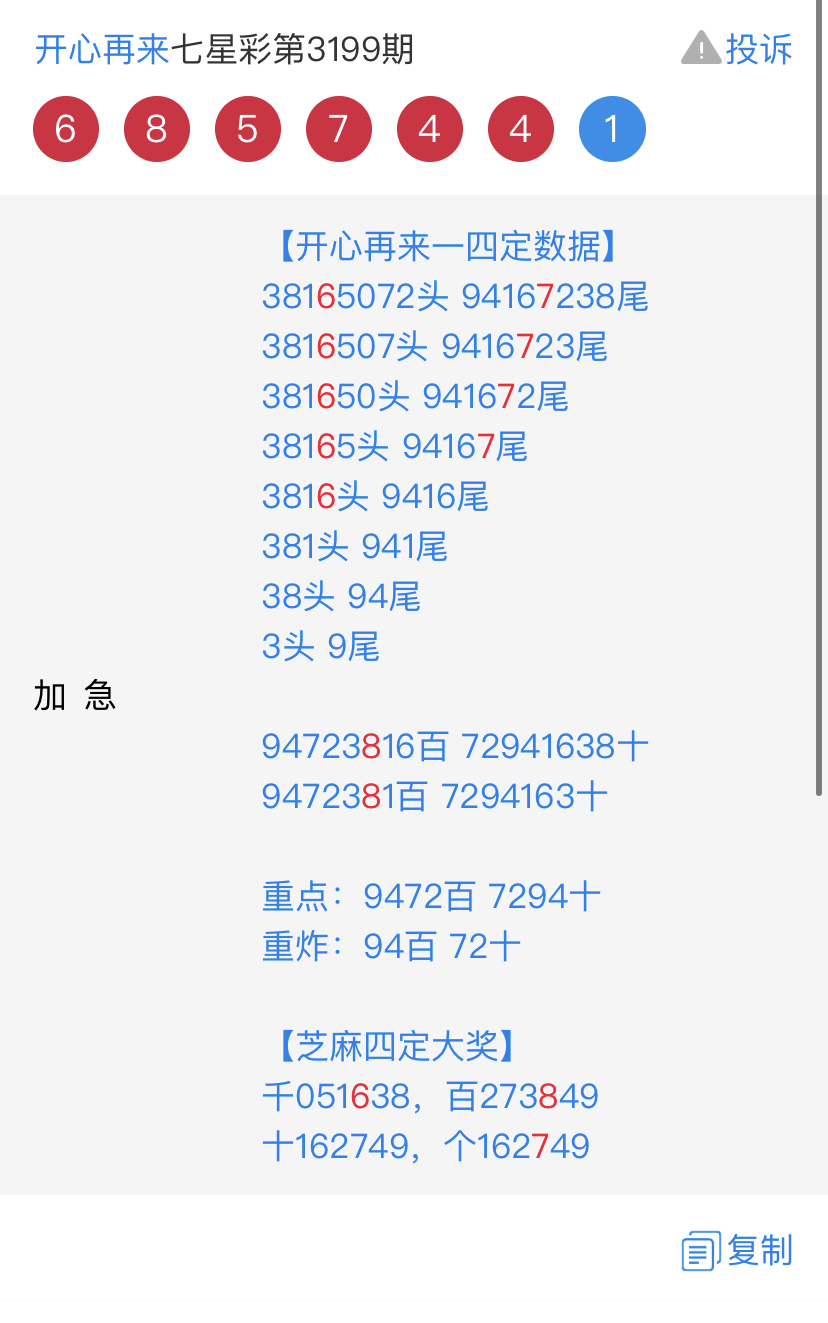The width and height of the screenshot is (828, 1323).
Task: Select the red ball showing number 7
Action: 338,128
